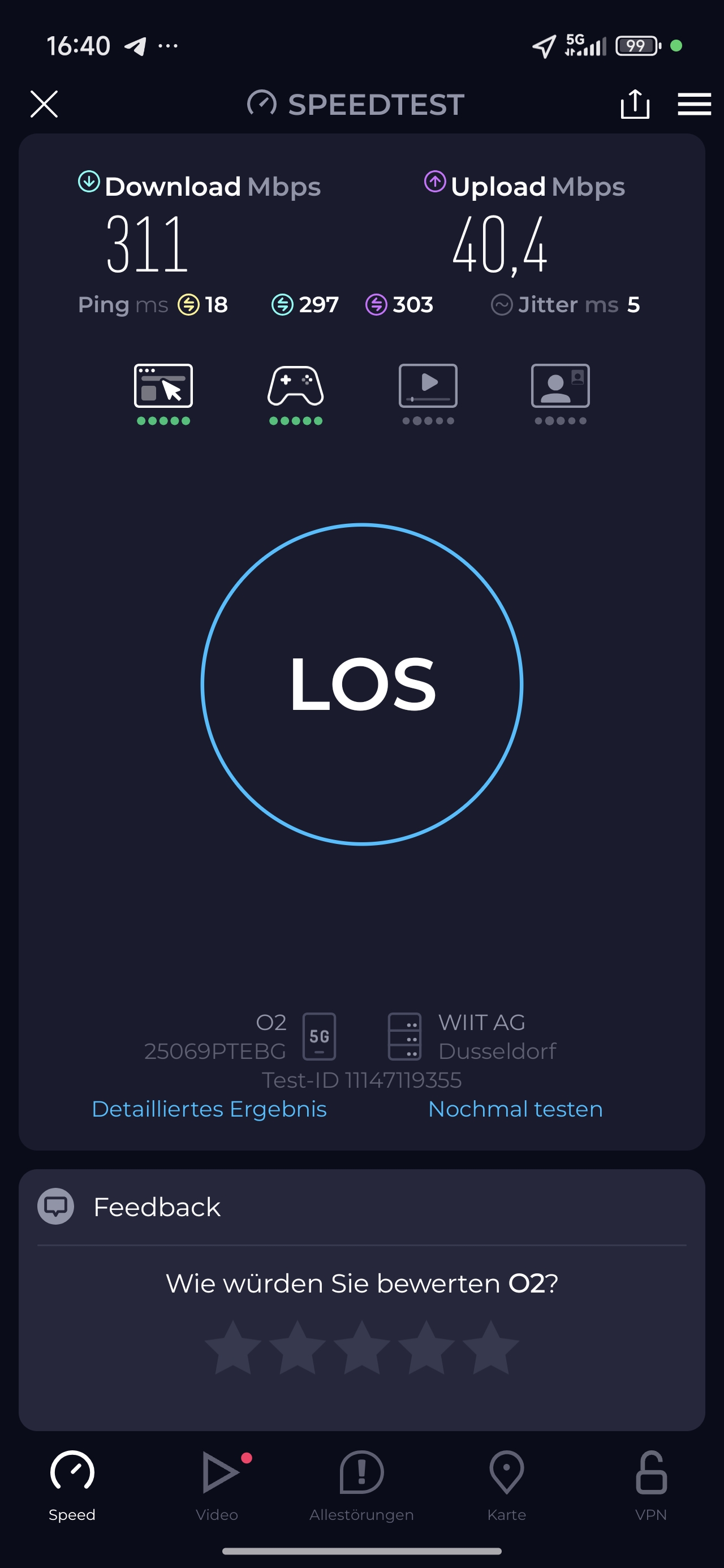Open the video streaming quality indicator
The height and width of the screenshot is (1568, 724).
[x=428, y=393]
